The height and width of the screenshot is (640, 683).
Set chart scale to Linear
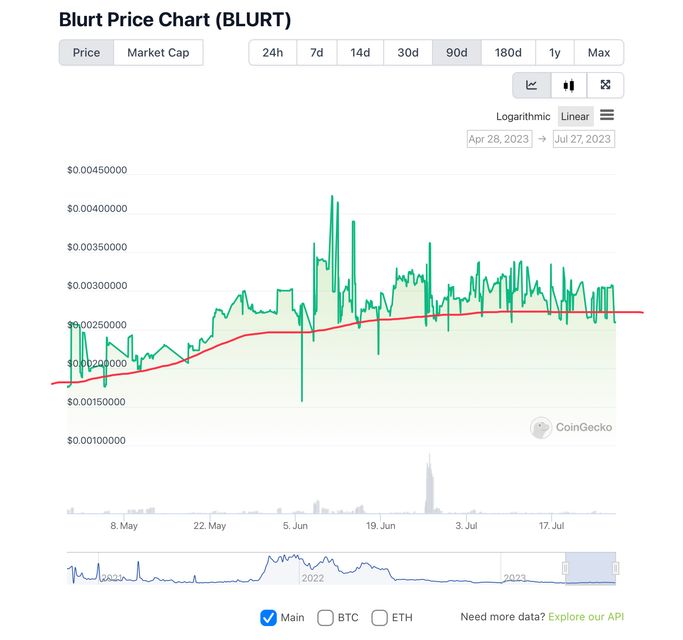pos(575,117)
